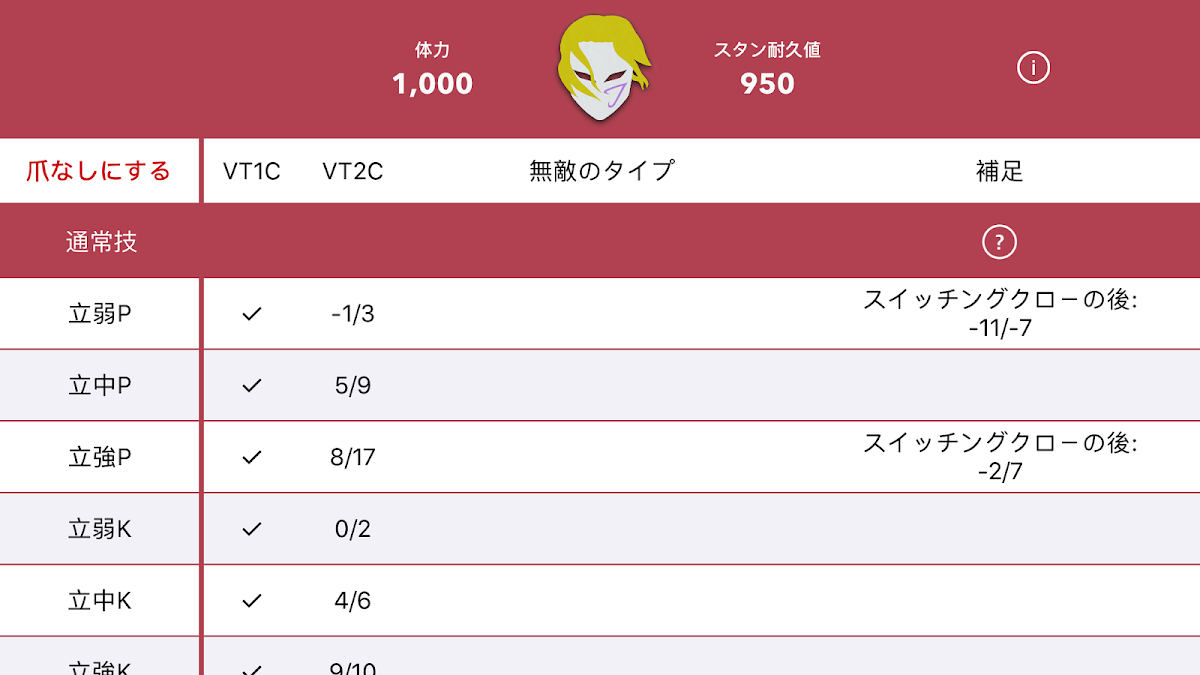Open the help icon in 通常技 row
Screen dimensions: 1200x675
999,242
